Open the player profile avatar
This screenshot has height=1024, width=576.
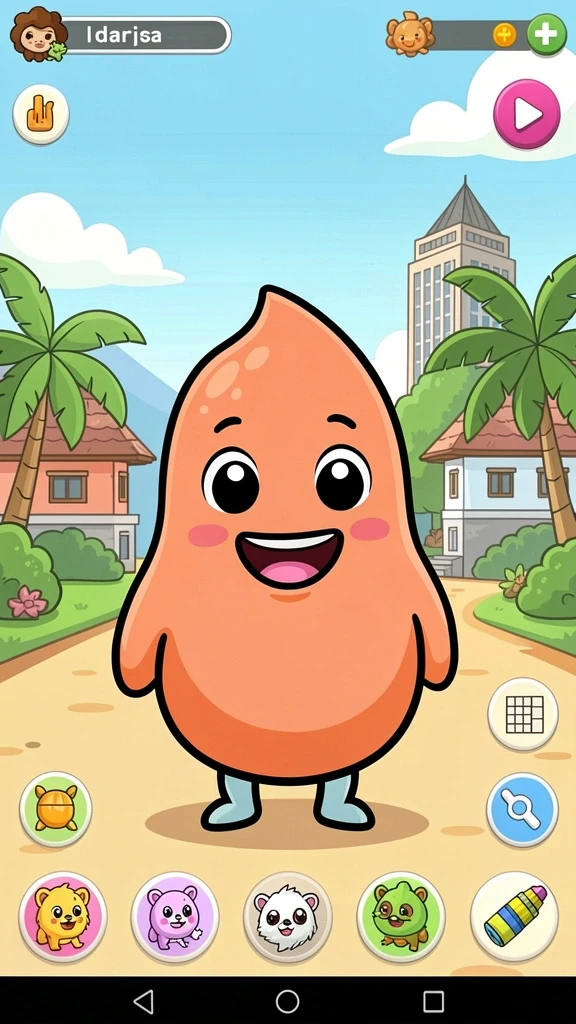pos(39,34)
